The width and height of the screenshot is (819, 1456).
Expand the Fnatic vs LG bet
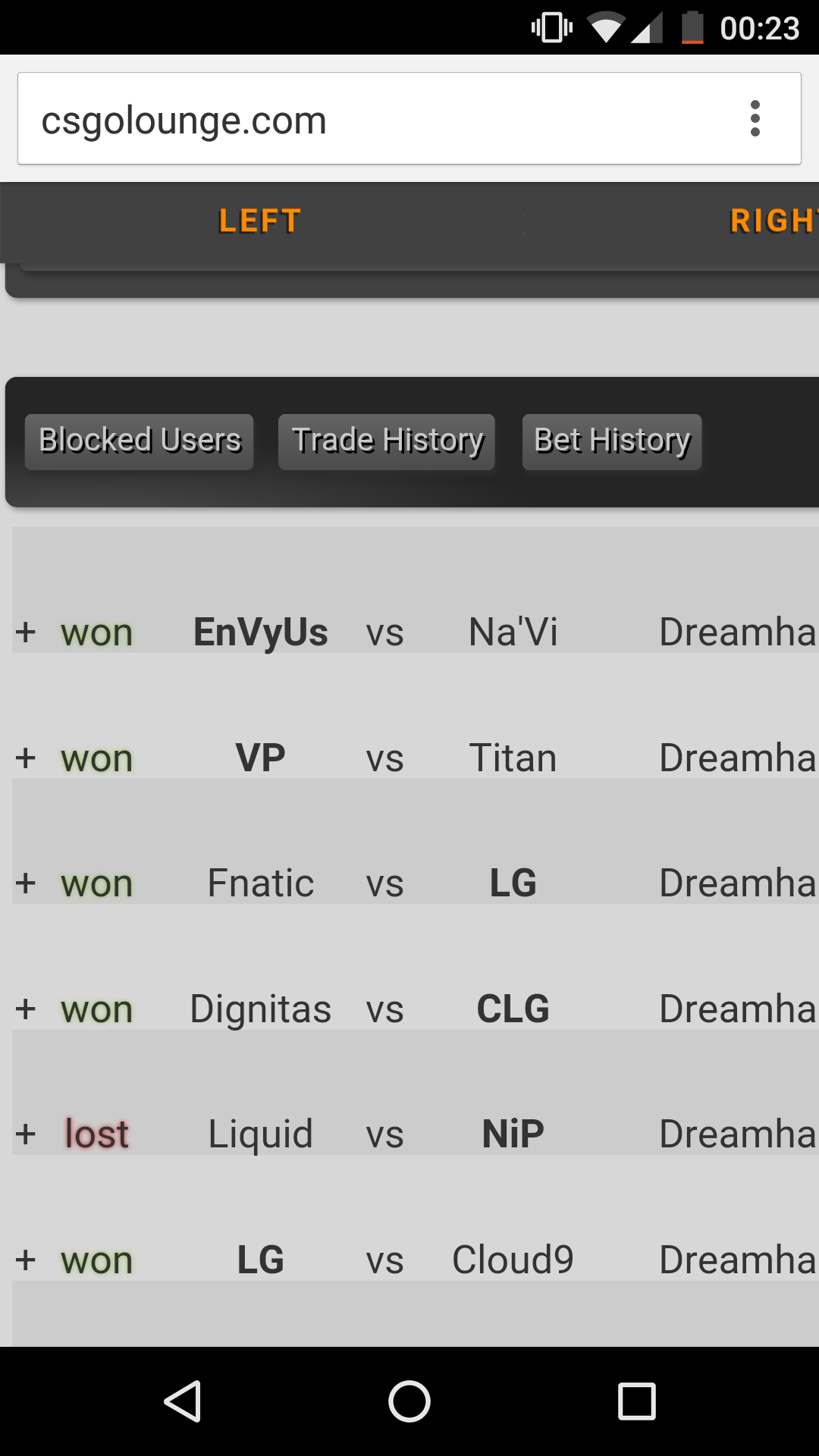point(26,883)
